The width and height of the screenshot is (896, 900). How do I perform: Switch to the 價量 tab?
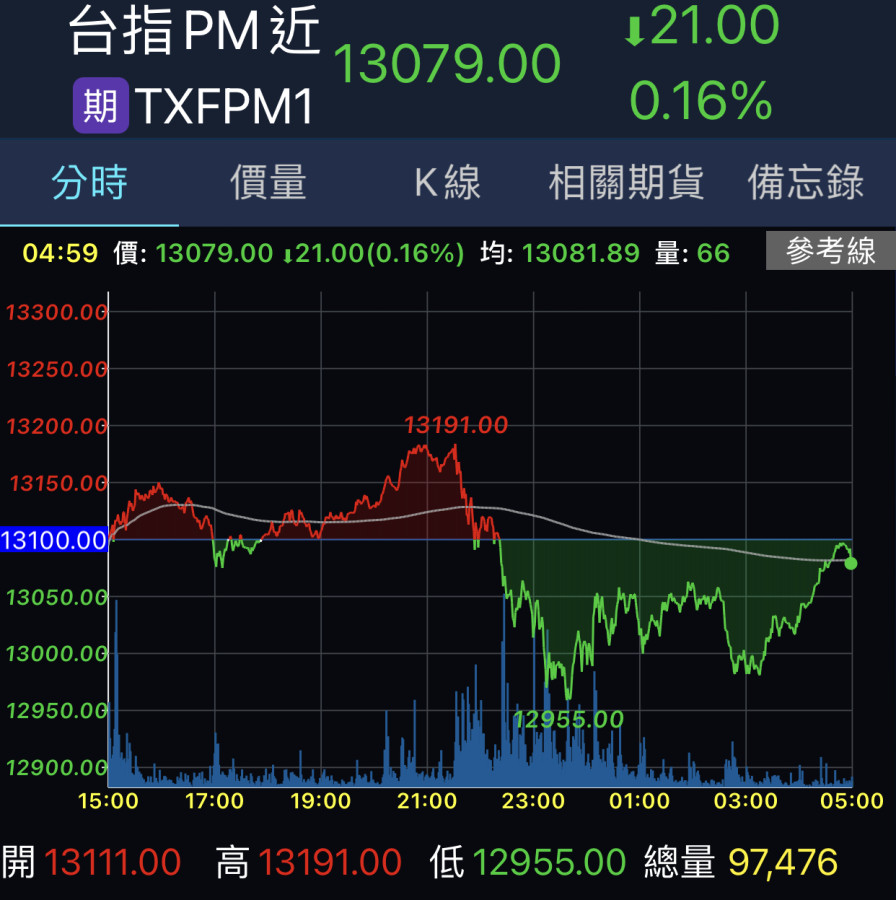point(268,184)
